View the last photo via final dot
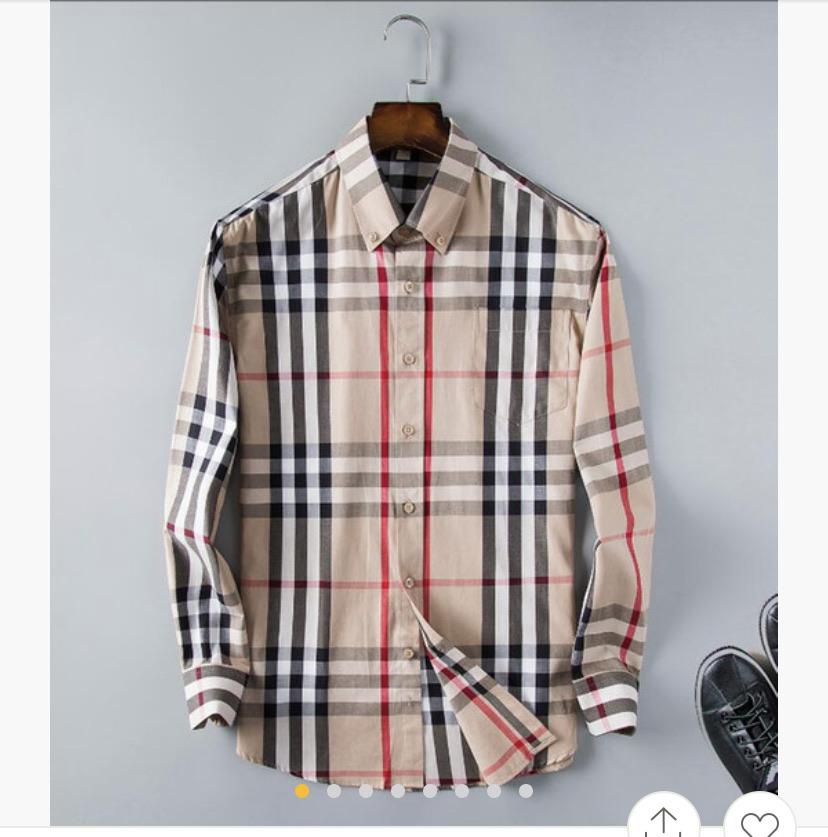828x837 pixels. pyautogui.click(x=527, y=791)
